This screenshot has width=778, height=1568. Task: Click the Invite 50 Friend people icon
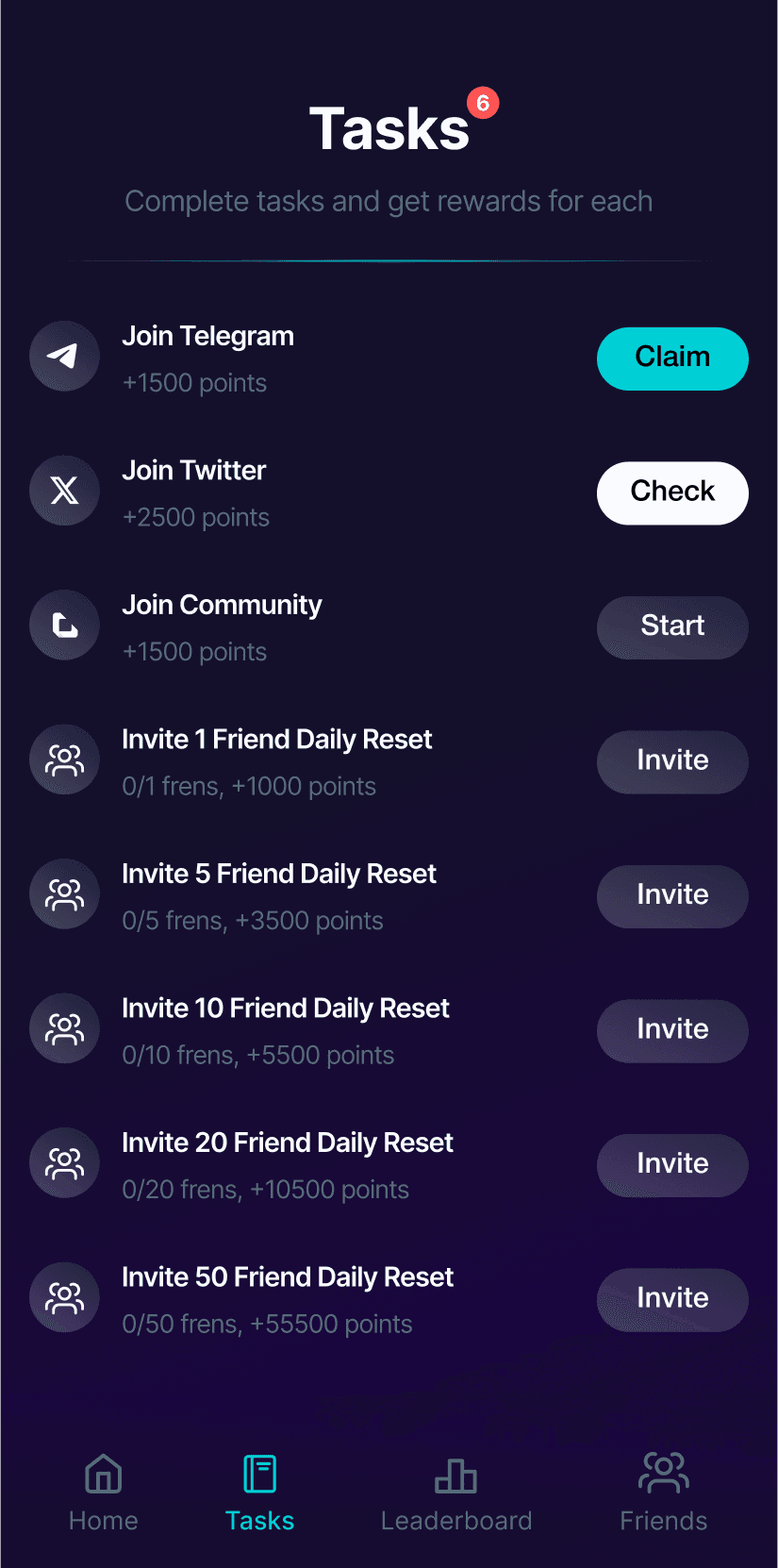(x=64, y=1297)
